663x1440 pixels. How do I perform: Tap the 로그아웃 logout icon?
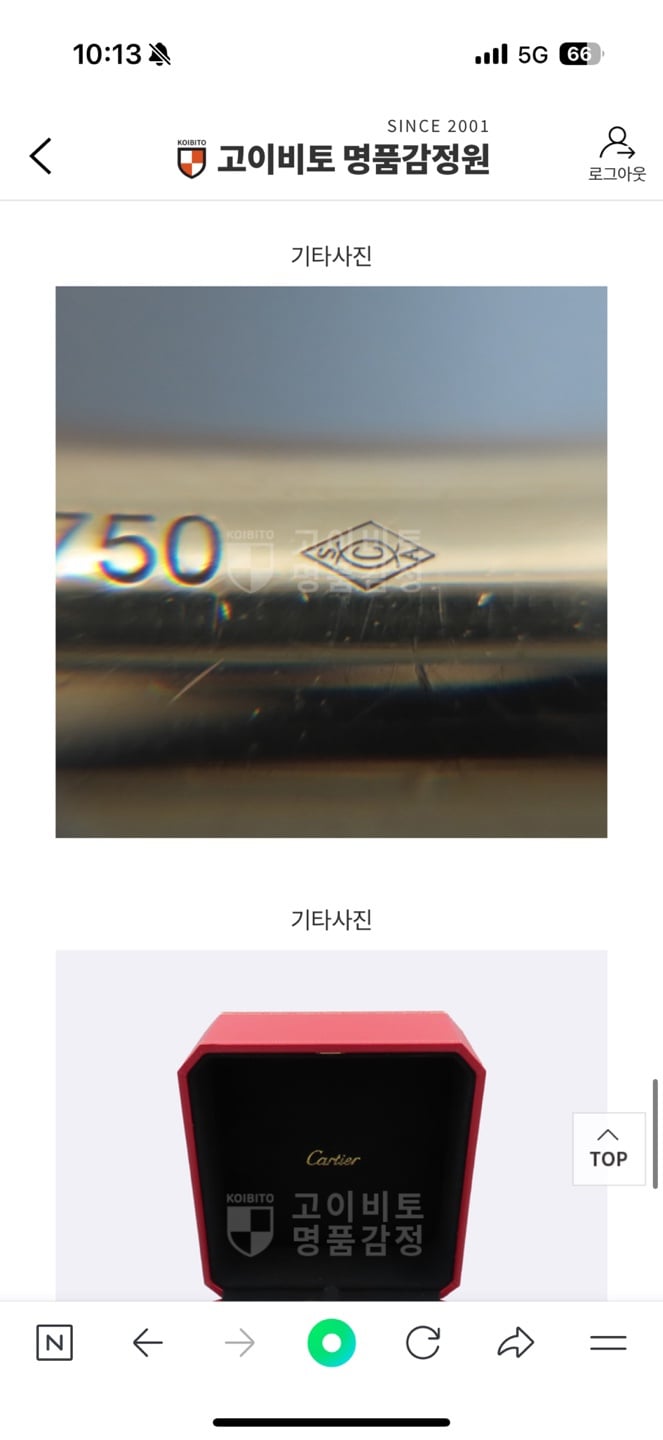click(x=617, y=154)
